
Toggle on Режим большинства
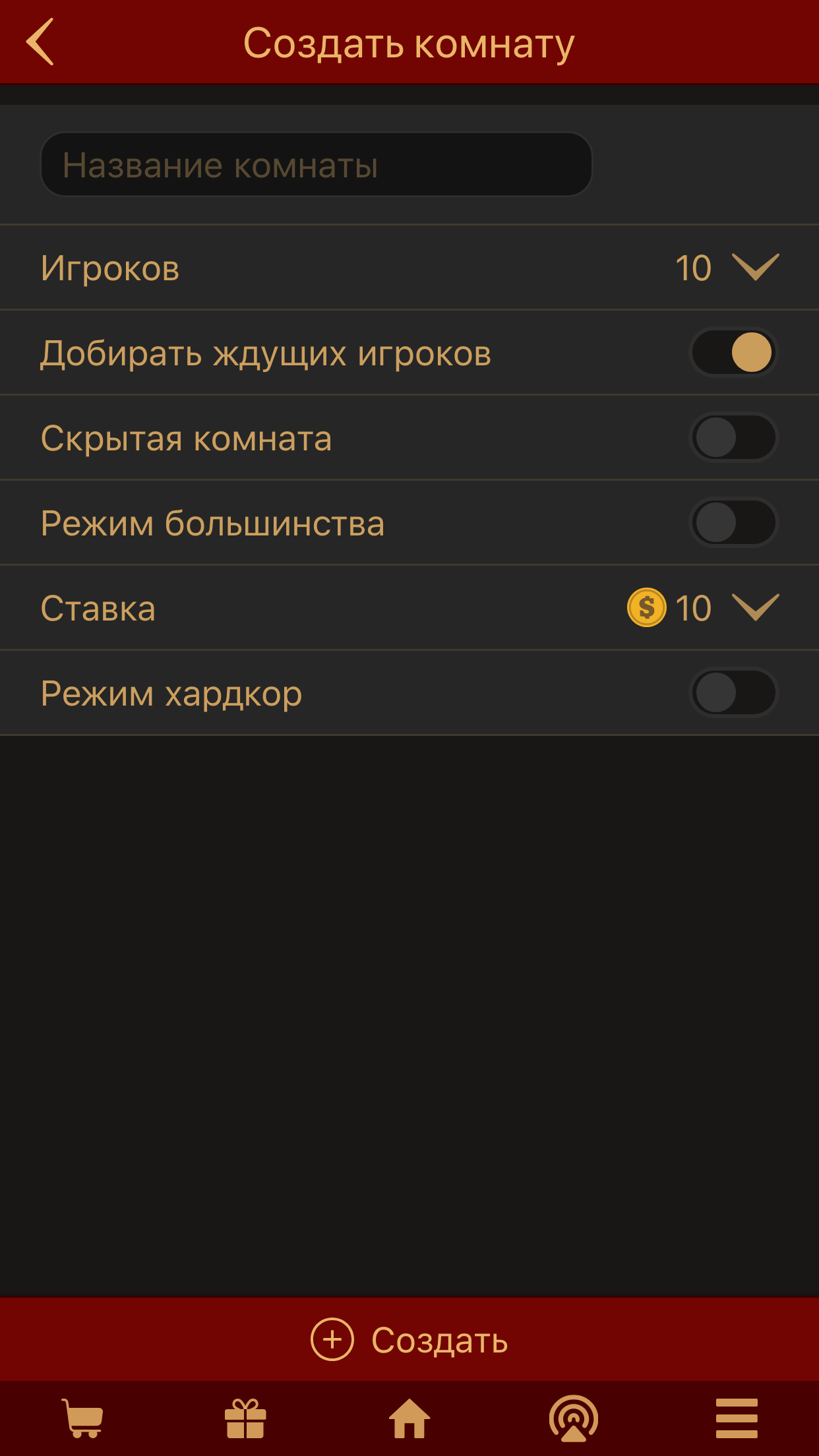coord(733,523)
